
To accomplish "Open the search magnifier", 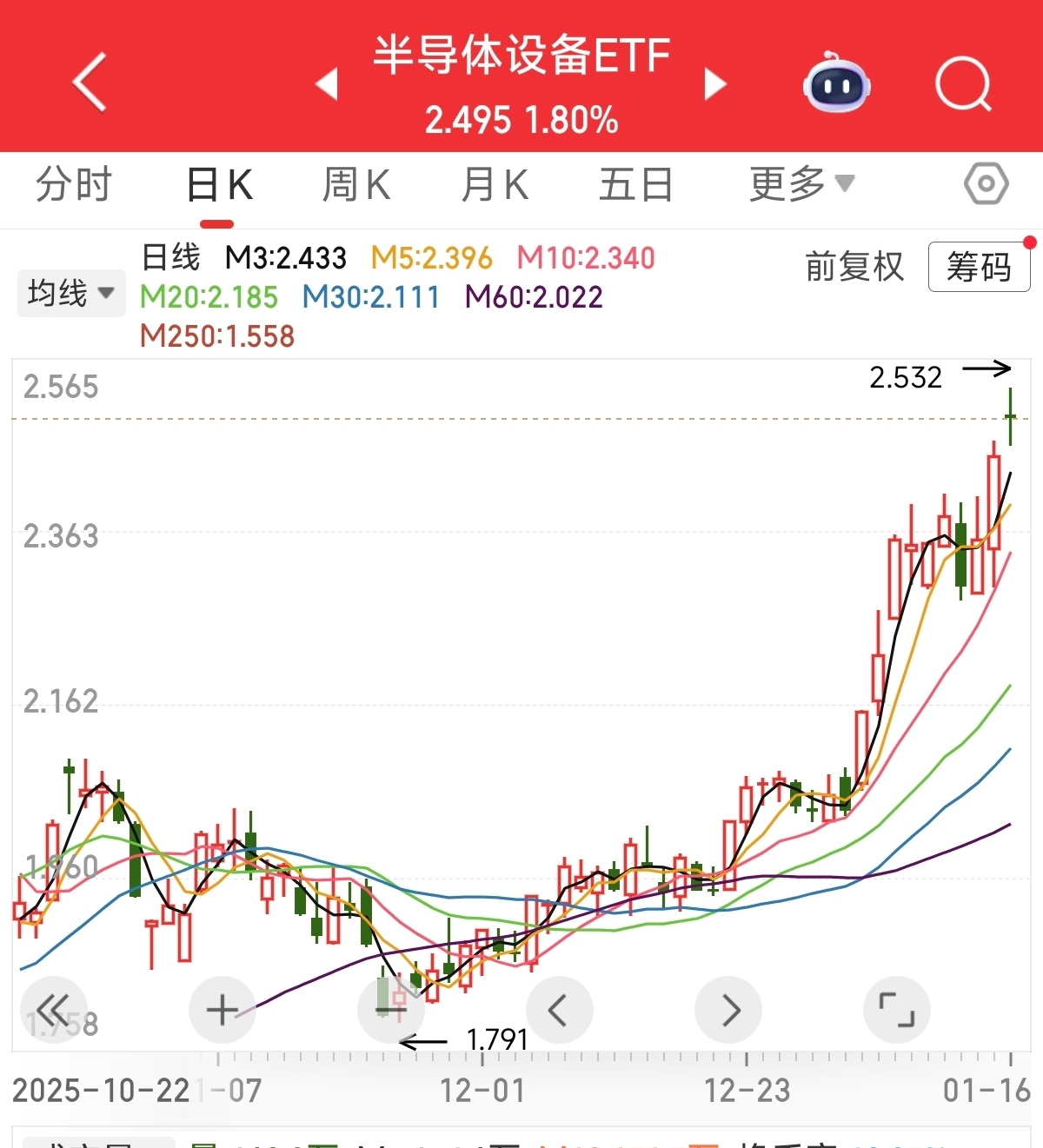I will [963, 84].
